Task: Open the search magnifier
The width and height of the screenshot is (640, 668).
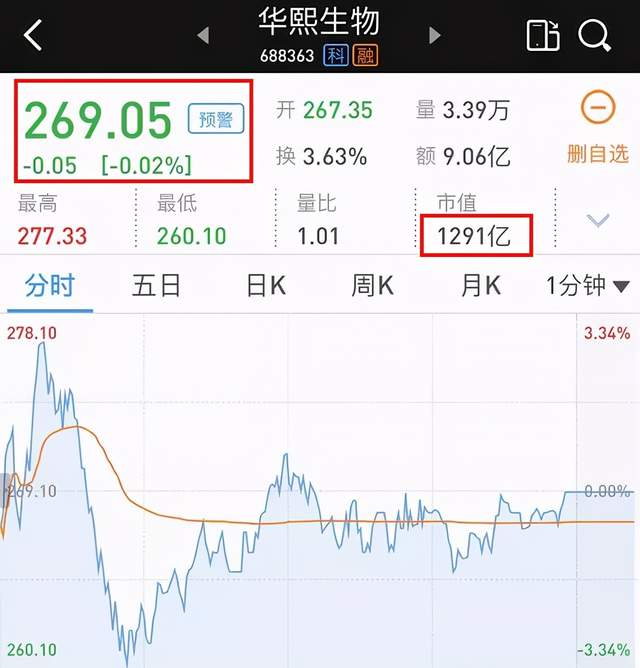Action: point(595,36)
